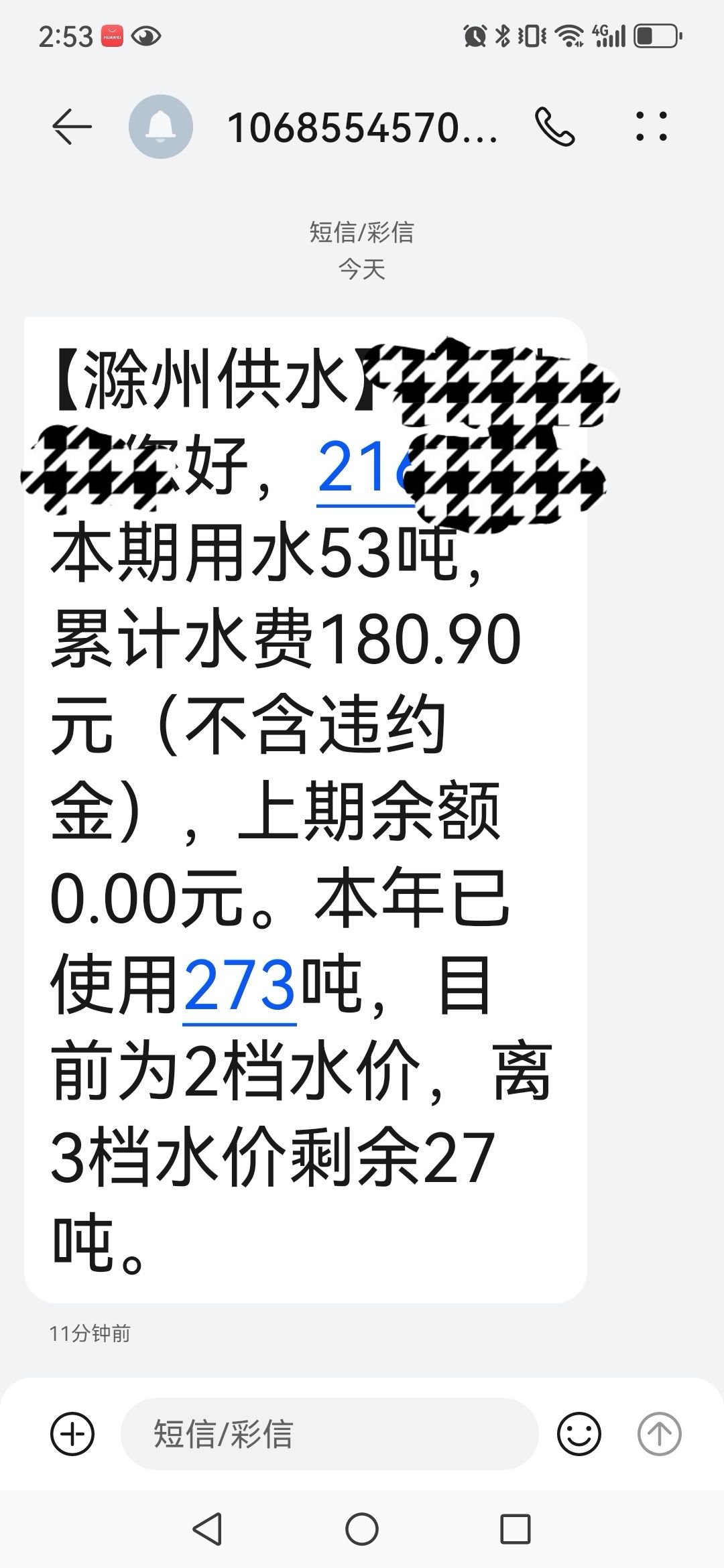Go back to the message list
Image resolution: width=724 pixels, height=1568 pixels.
[x=71, y=127]
